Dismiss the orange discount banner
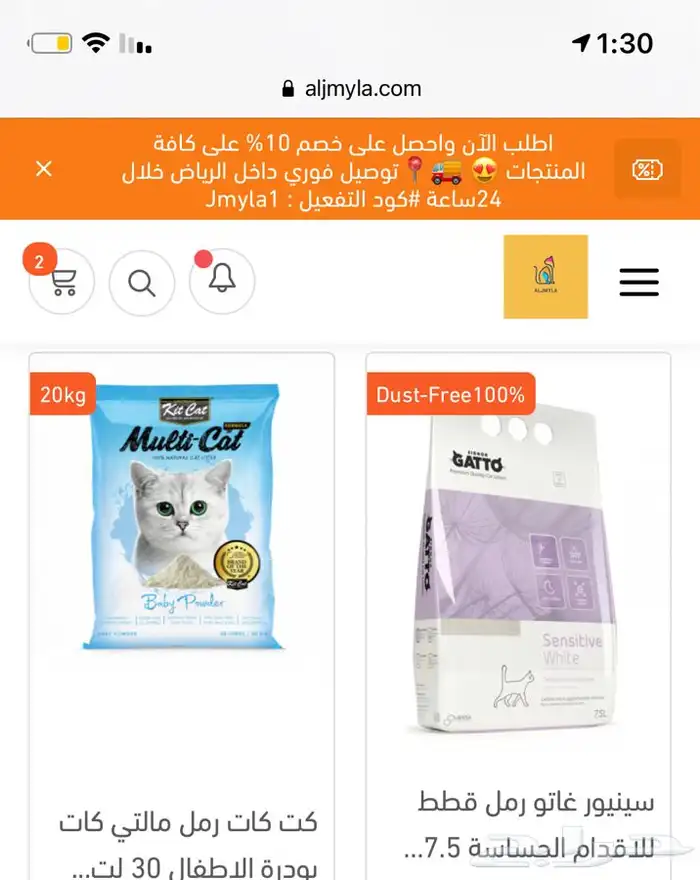This screenshot has height=880, width=700. click(x=44, y=168)
